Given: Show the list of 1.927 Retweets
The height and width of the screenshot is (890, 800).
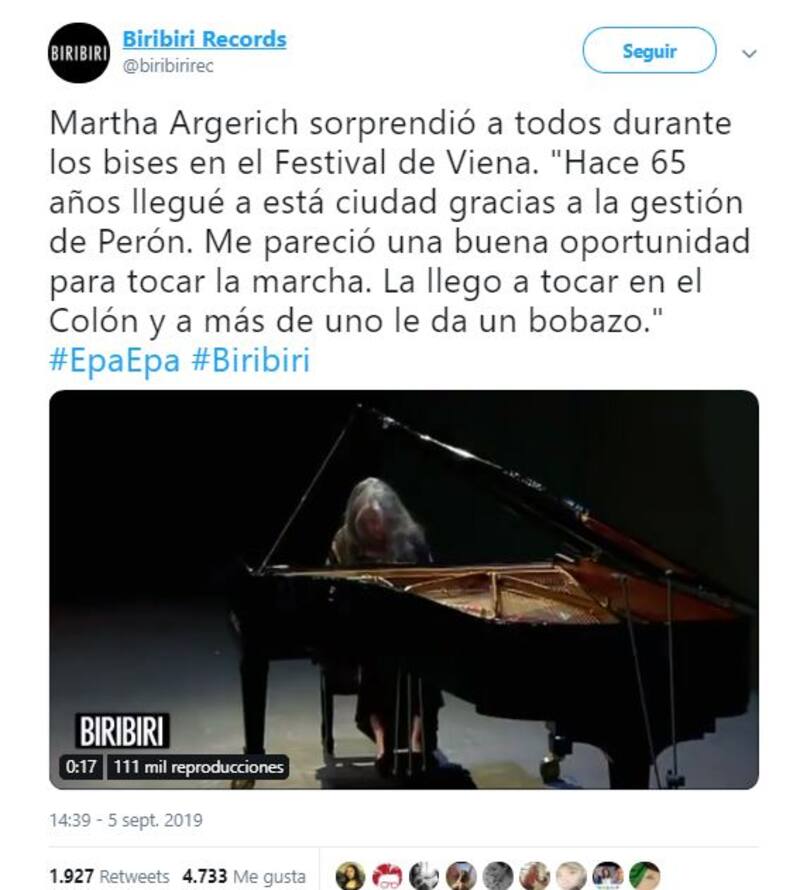Looking at the screenshot, I should (109, 876).
